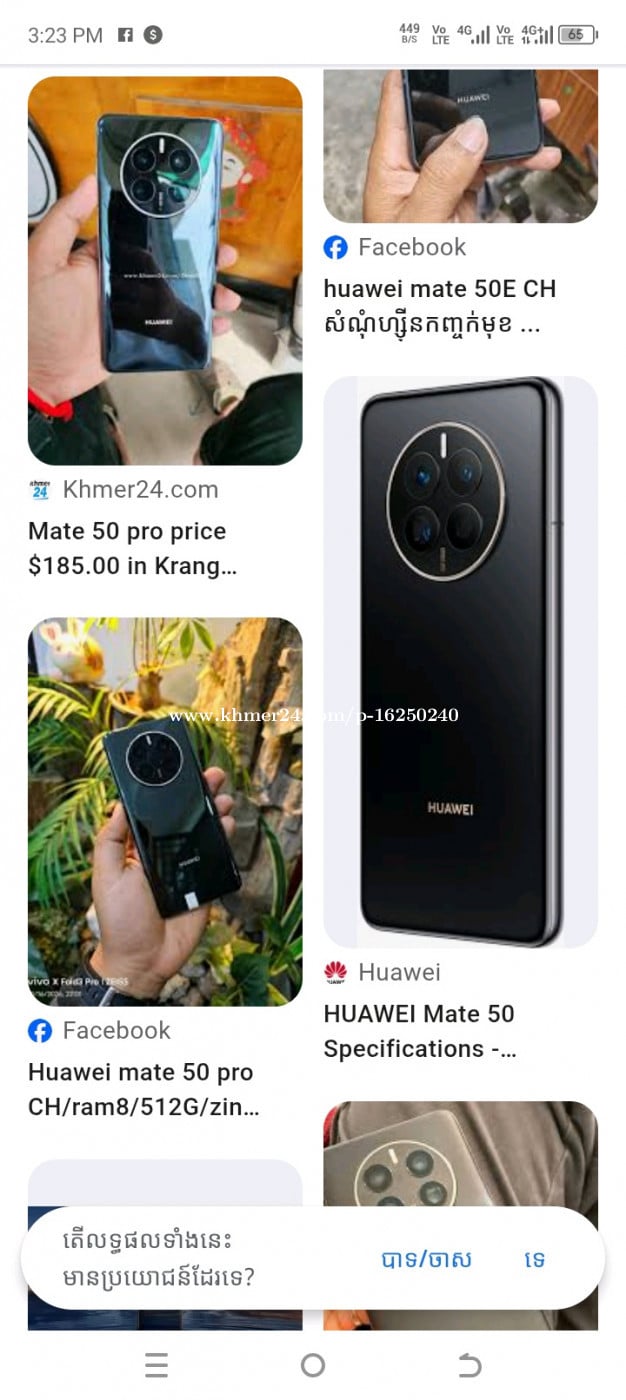Viewport: 626px width, 1400px height.
Task: Go to the home screen
Action: tap(313, 1365)
